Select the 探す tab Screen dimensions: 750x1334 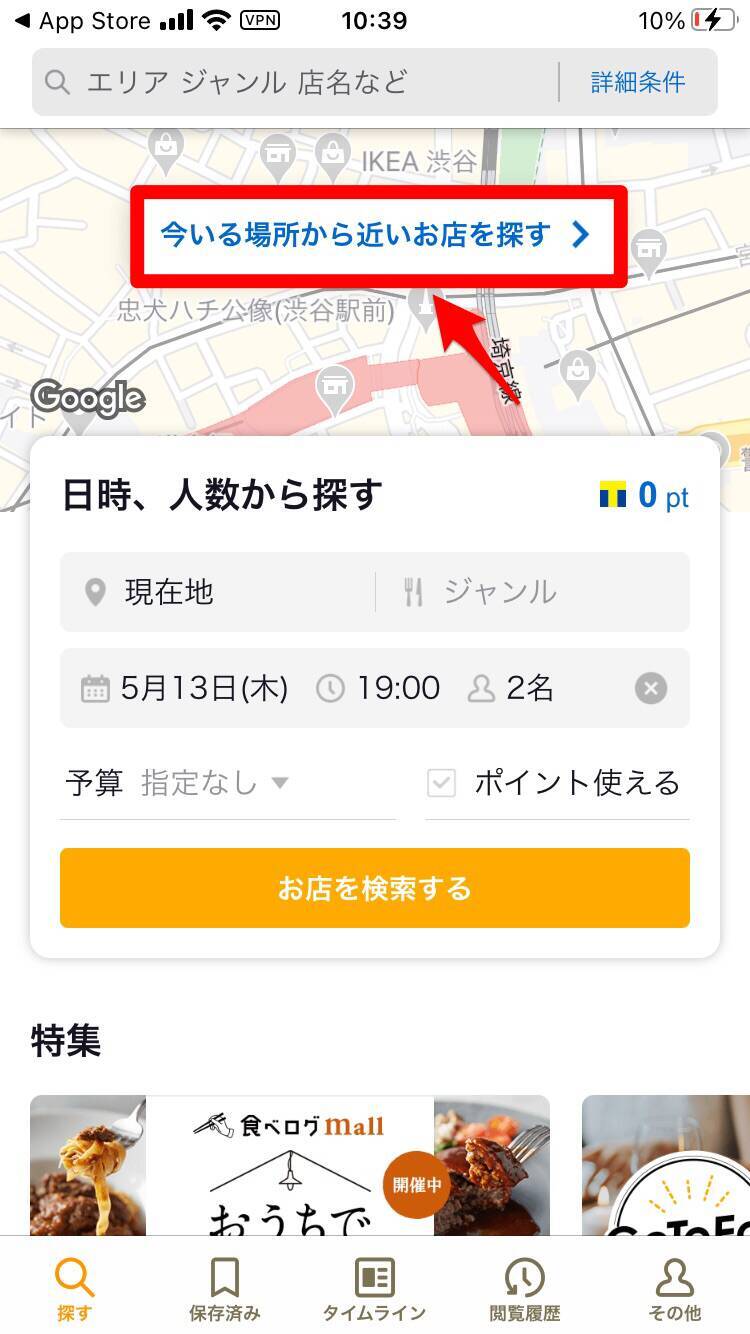[x=74, y=1290]
